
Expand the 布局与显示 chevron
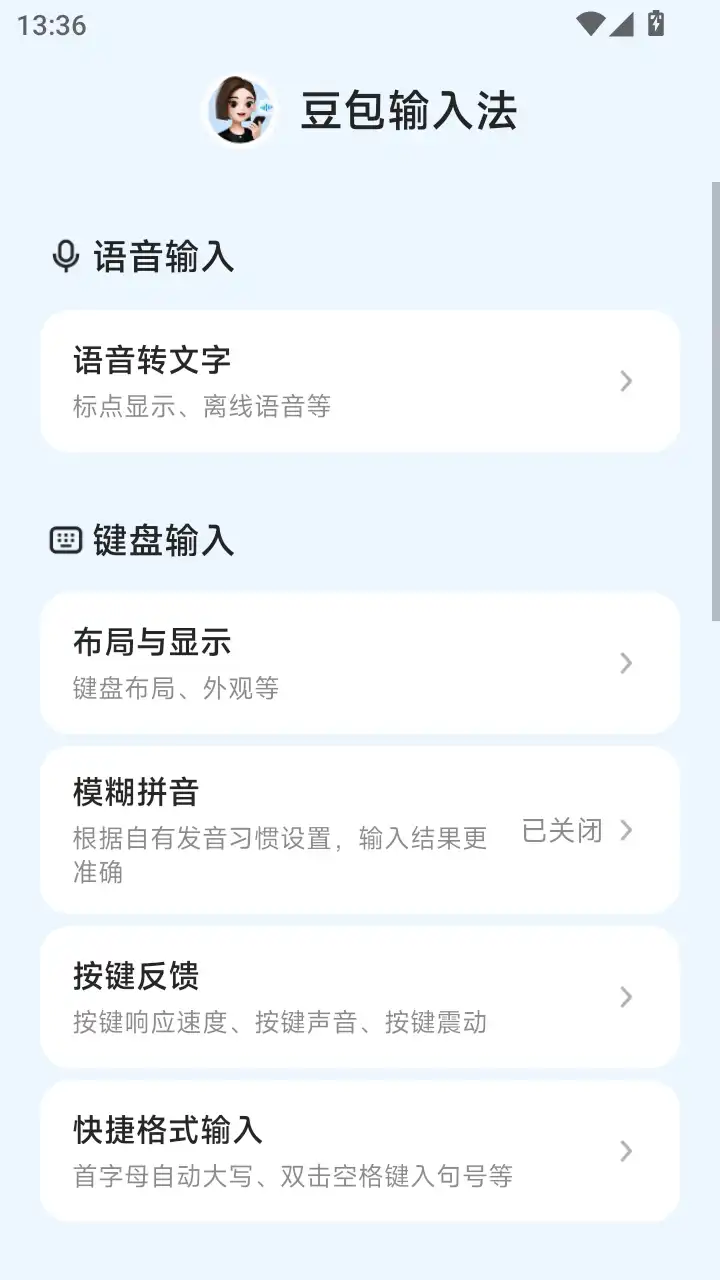click(626, 663)
